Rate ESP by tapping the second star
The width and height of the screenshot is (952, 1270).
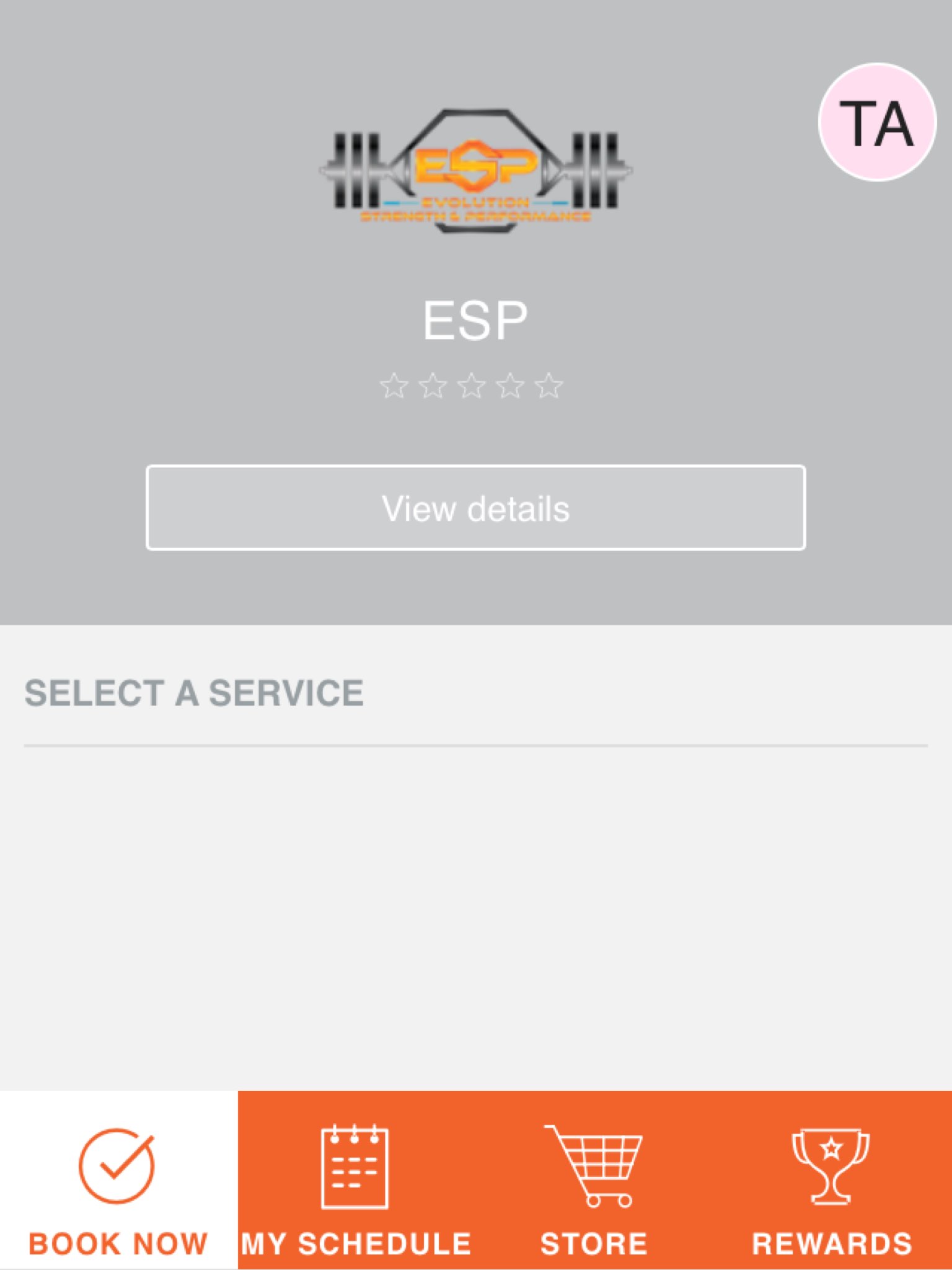click(434, 386)
